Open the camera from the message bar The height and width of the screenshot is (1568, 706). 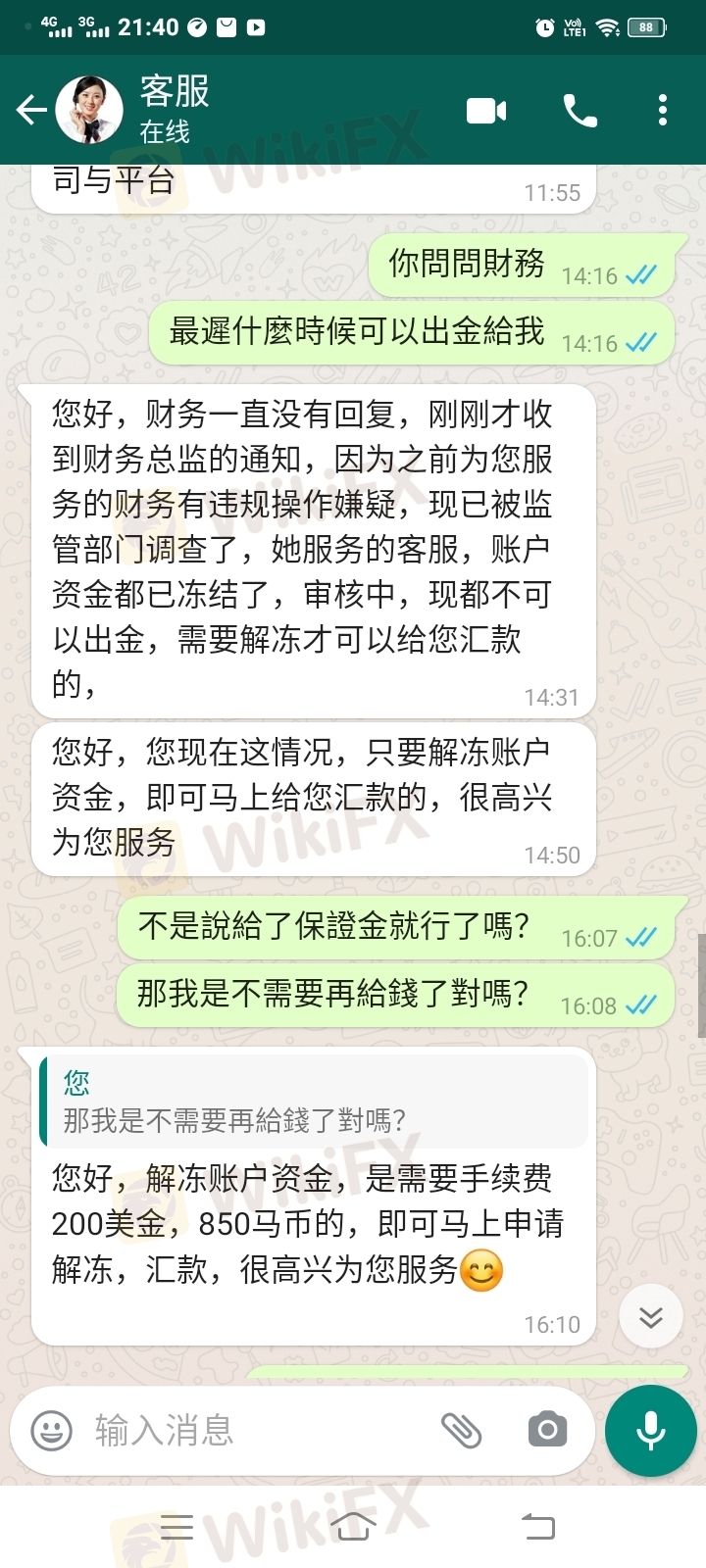click(547, 1431)
